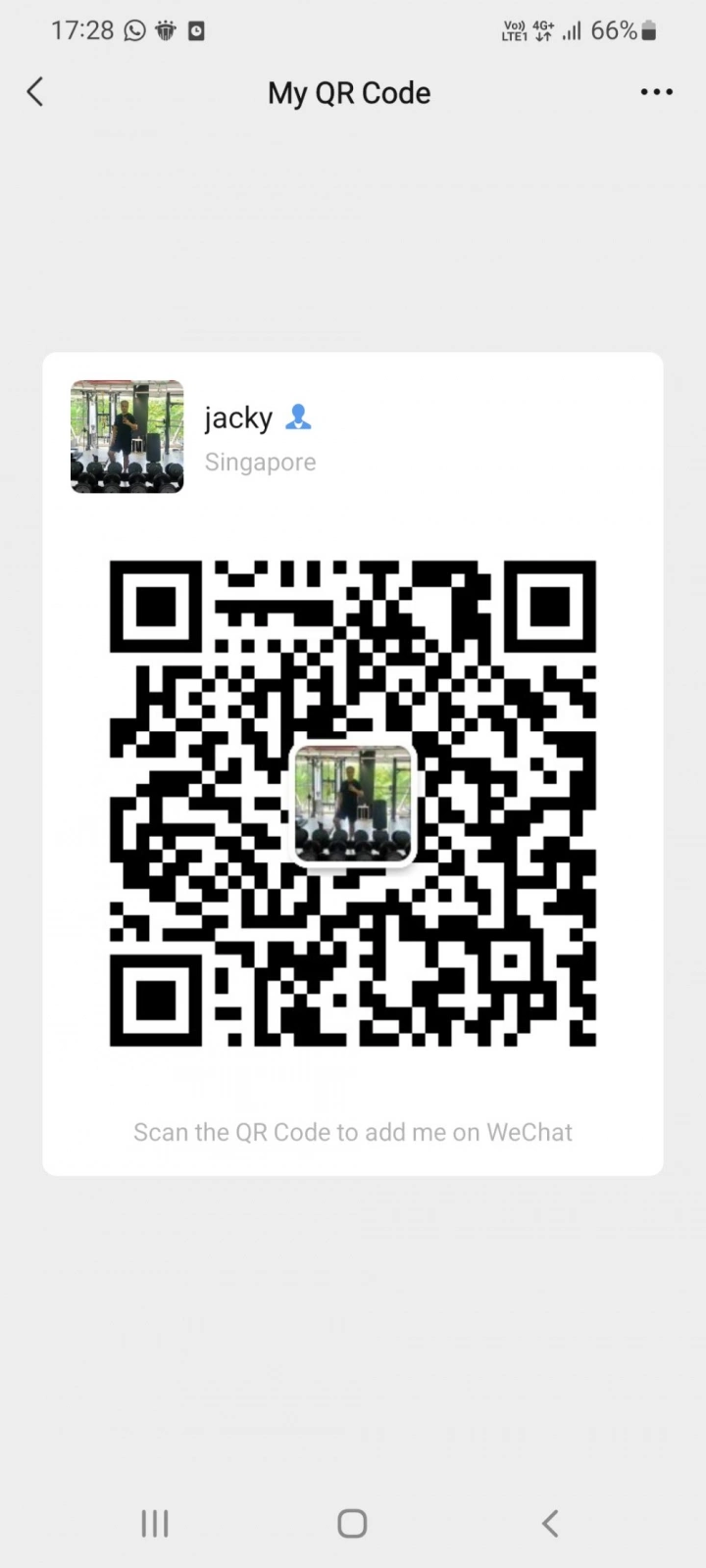Tap the system home button
This screenshot has width=706, height=1568.
352,1523
